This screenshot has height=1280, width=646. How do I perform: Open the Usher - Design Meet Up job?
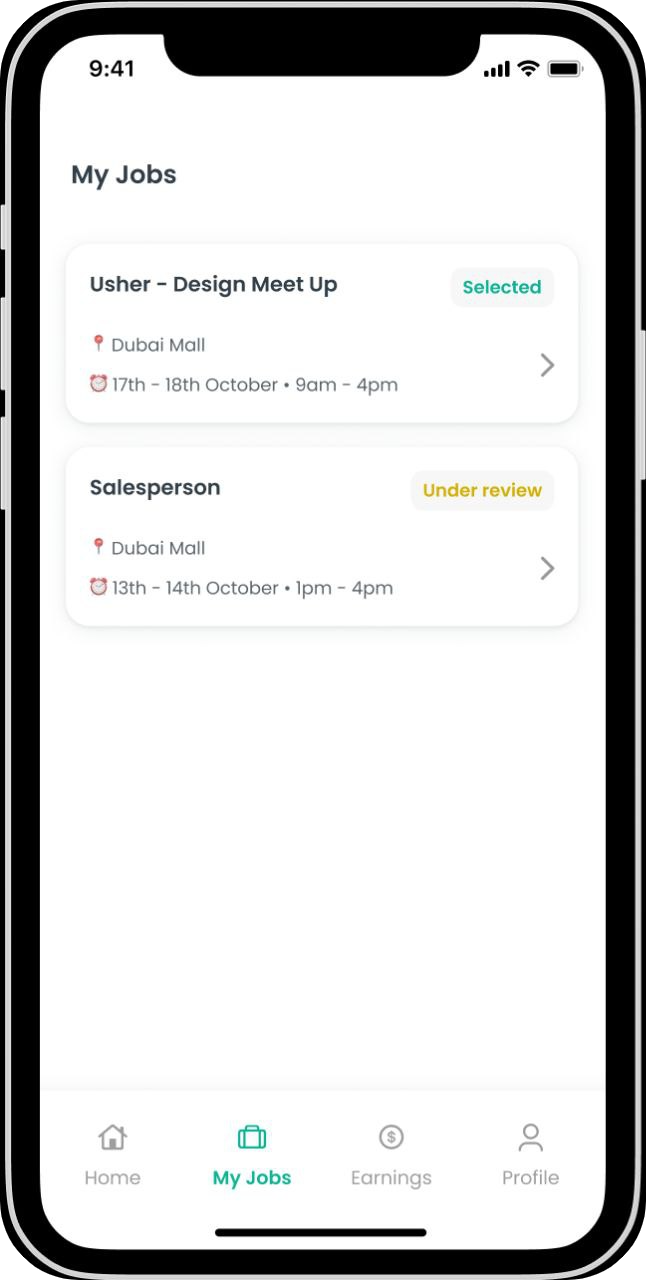[x=321, y=333]
